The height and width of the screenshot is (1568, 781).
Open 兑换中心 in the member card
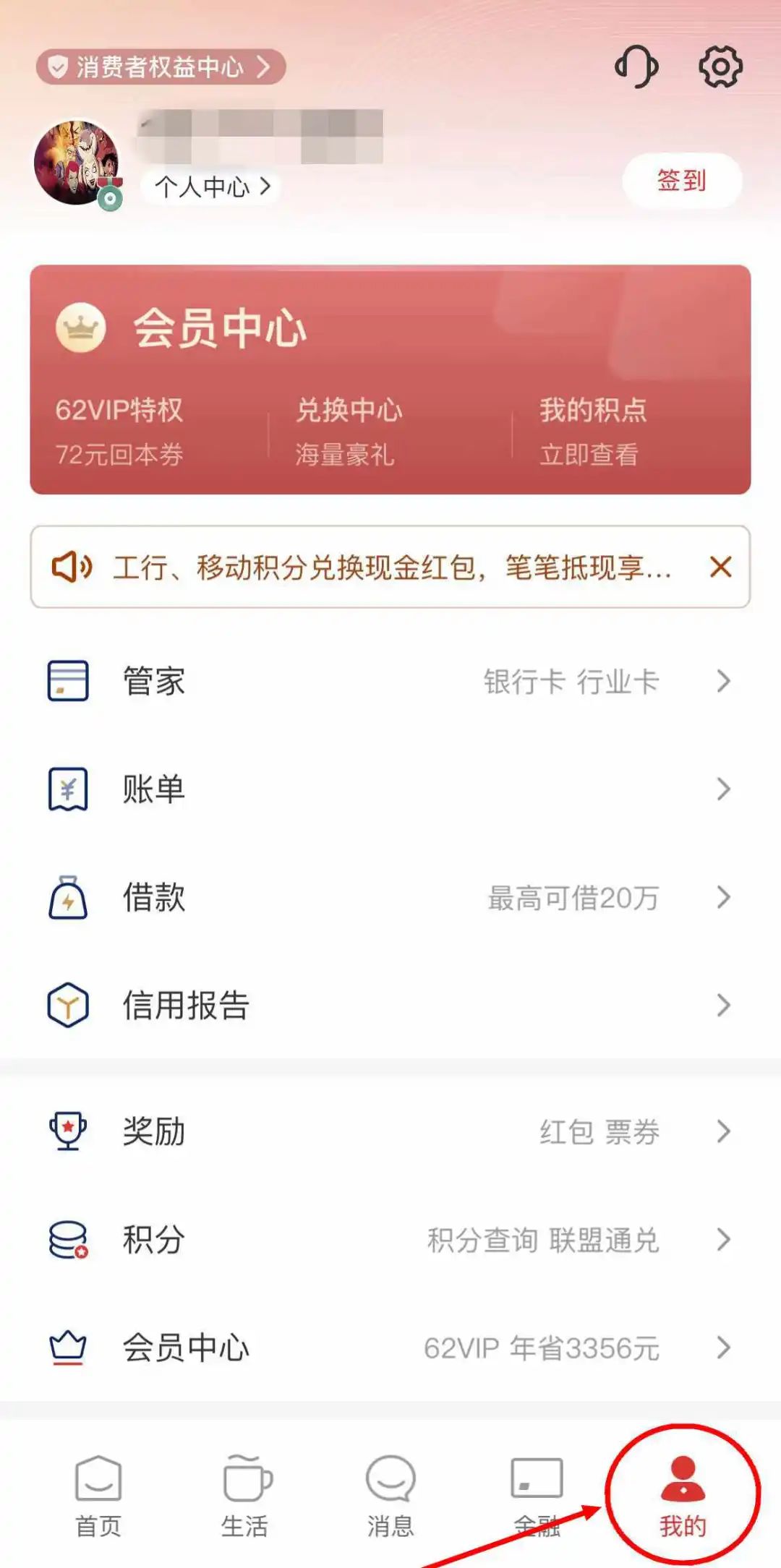coord(349,431)
